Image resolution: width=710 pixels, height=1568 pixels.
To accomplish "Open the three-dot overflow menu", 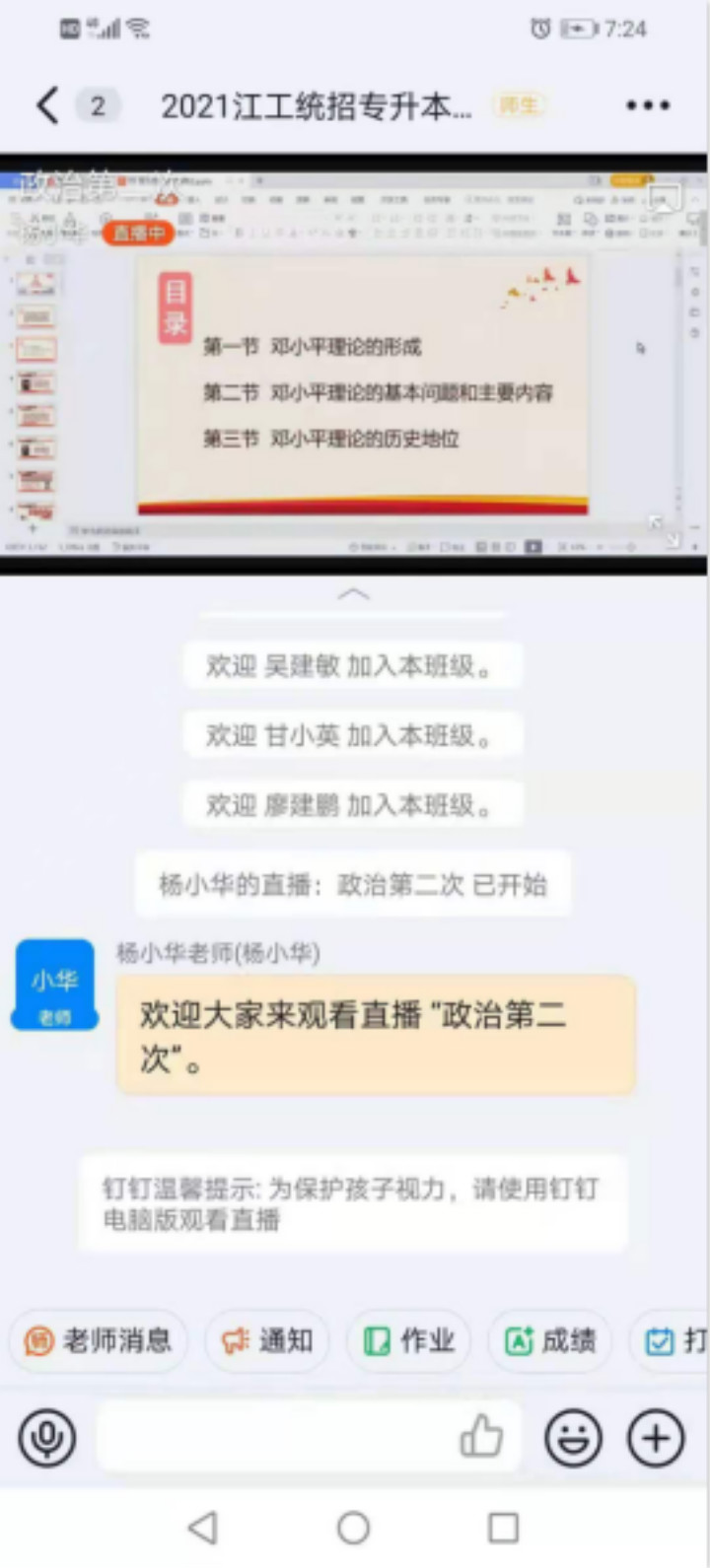I will (x=648, y=105).
